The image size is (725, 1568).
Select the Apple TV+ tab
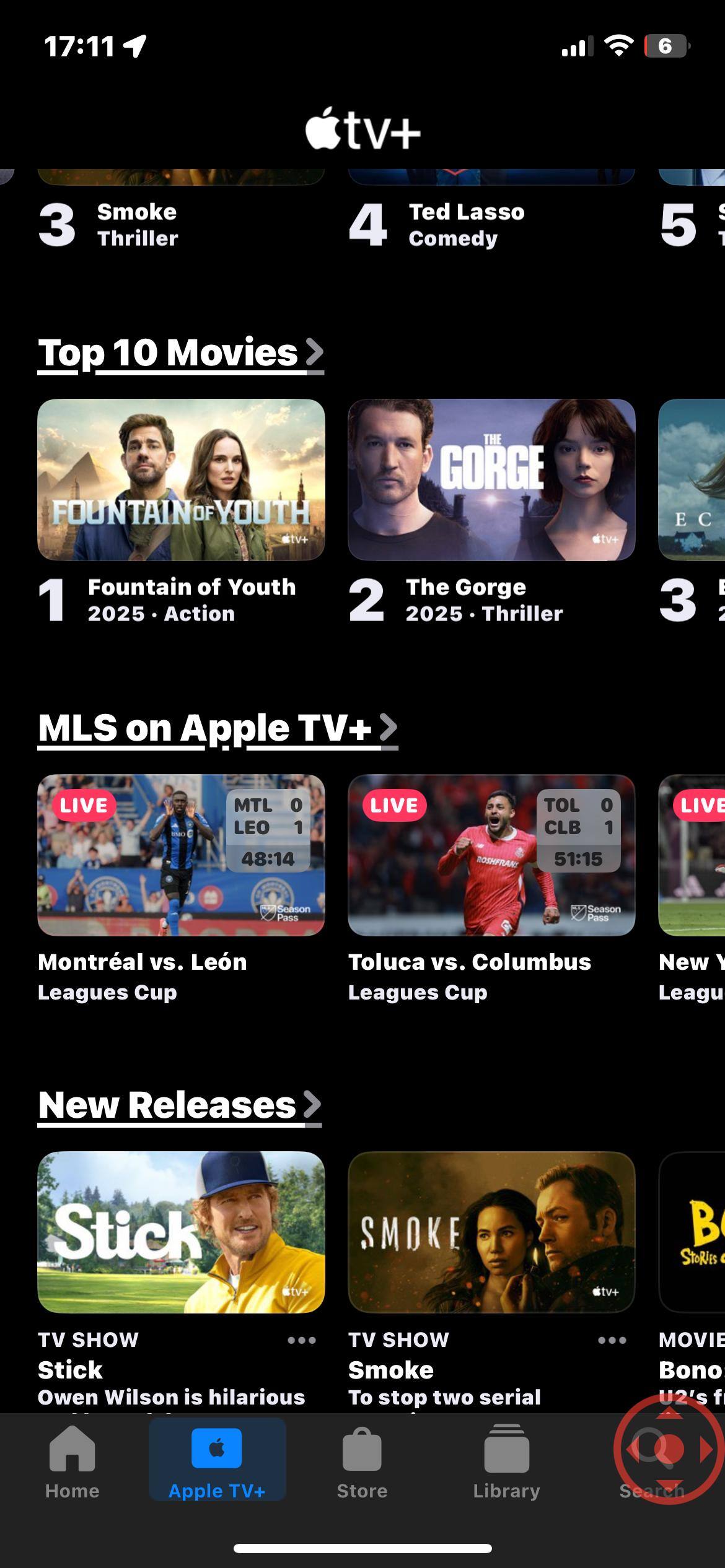pos(217,1463)
